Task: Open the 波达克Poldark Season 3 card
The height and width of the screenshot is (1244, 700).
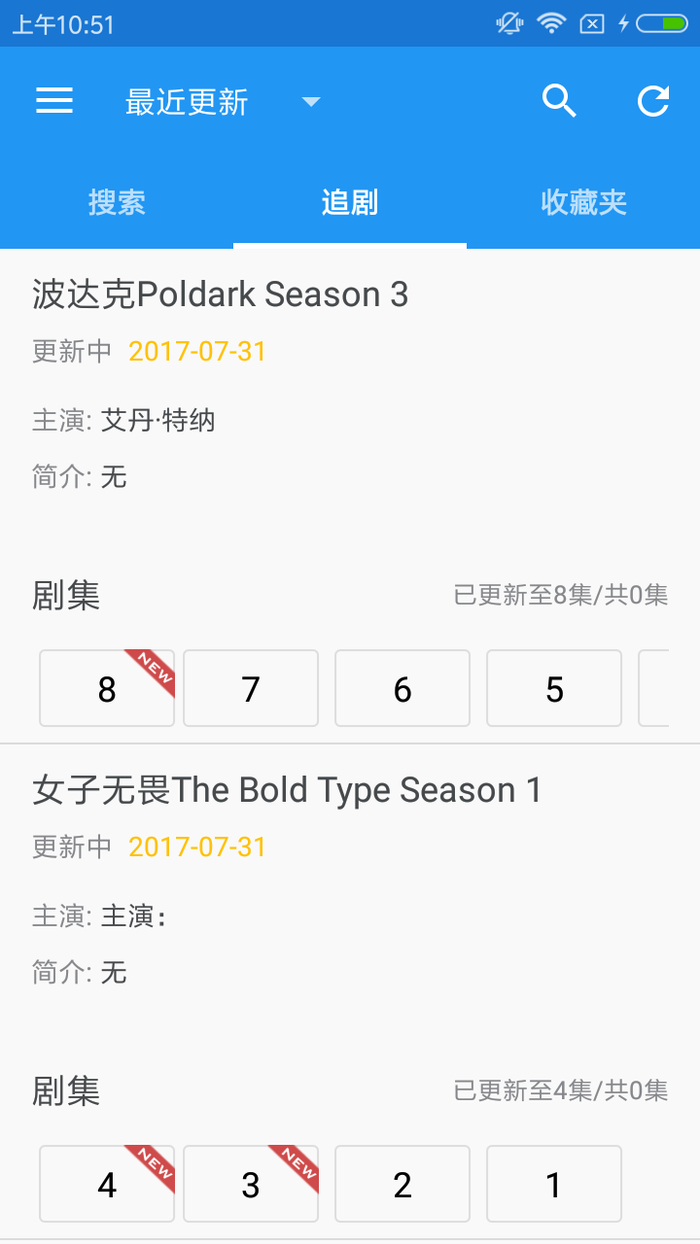Action: [x=221, y=295]
